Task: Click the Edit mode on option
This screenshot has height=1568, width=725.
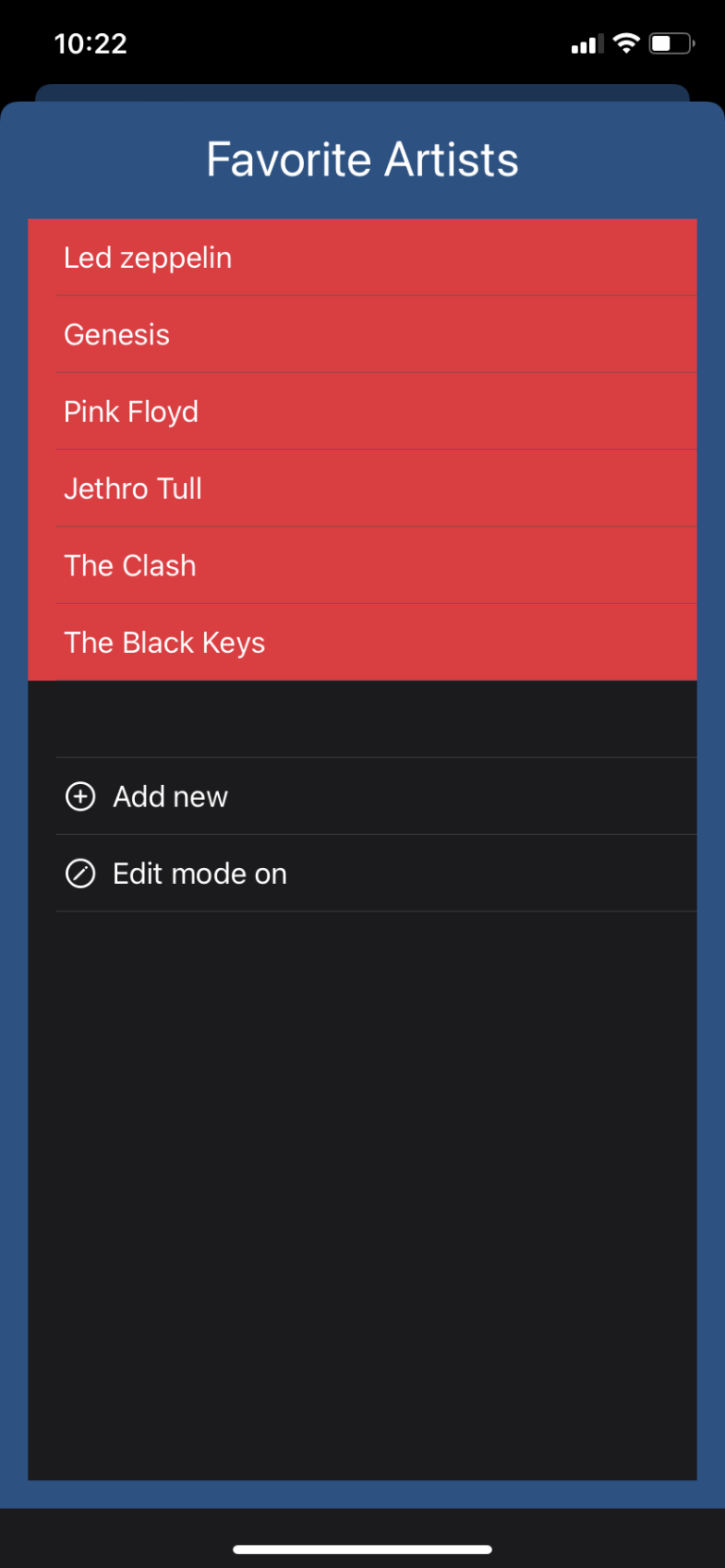Action: click(199, 874)
